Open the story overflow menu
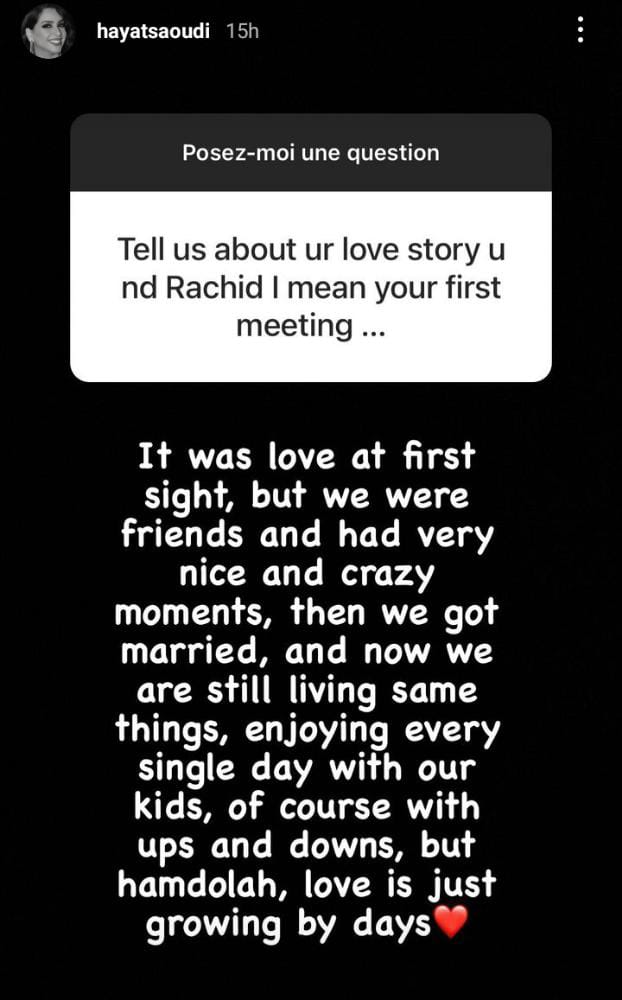Image resolution: width=622 pixels, height=1000 pixels. [x=581, y=30]
